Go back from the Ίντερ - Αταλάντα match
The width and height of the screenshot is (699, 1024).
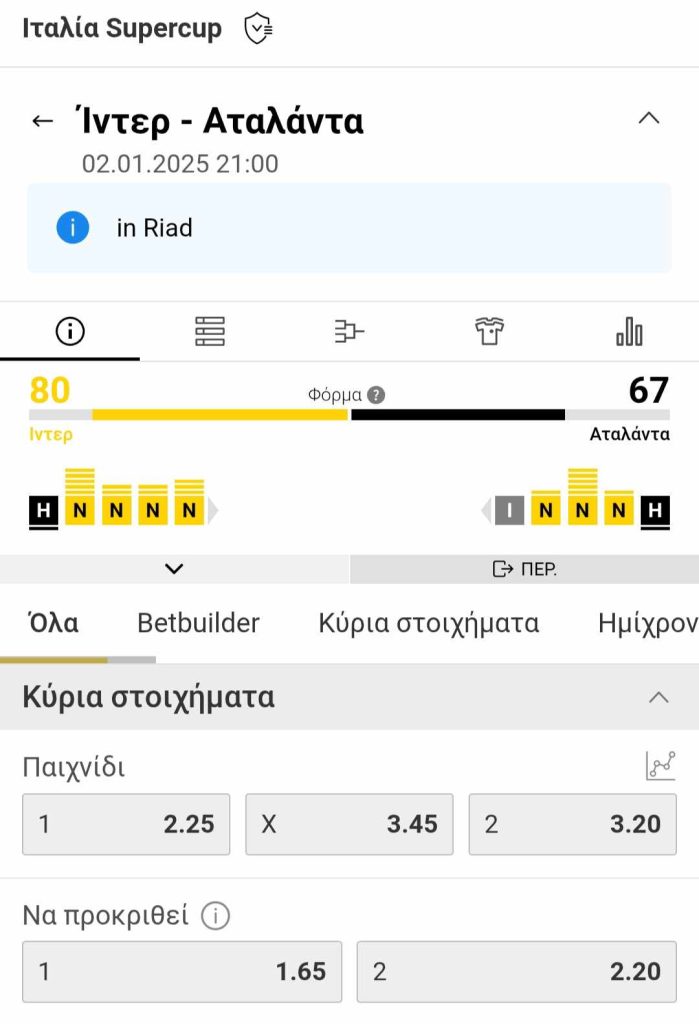tap(42, 121)
